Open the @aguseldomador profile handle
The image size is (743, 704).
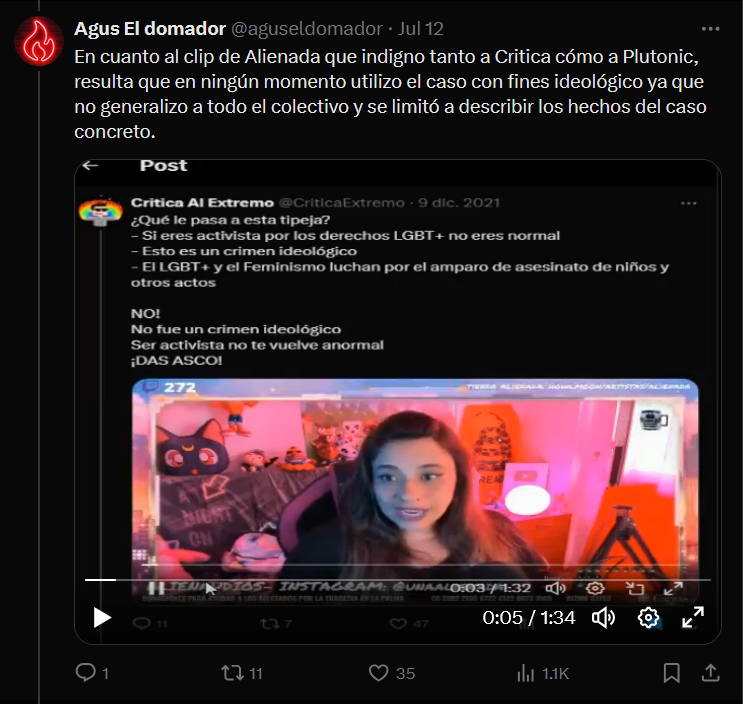coord(307,29)
